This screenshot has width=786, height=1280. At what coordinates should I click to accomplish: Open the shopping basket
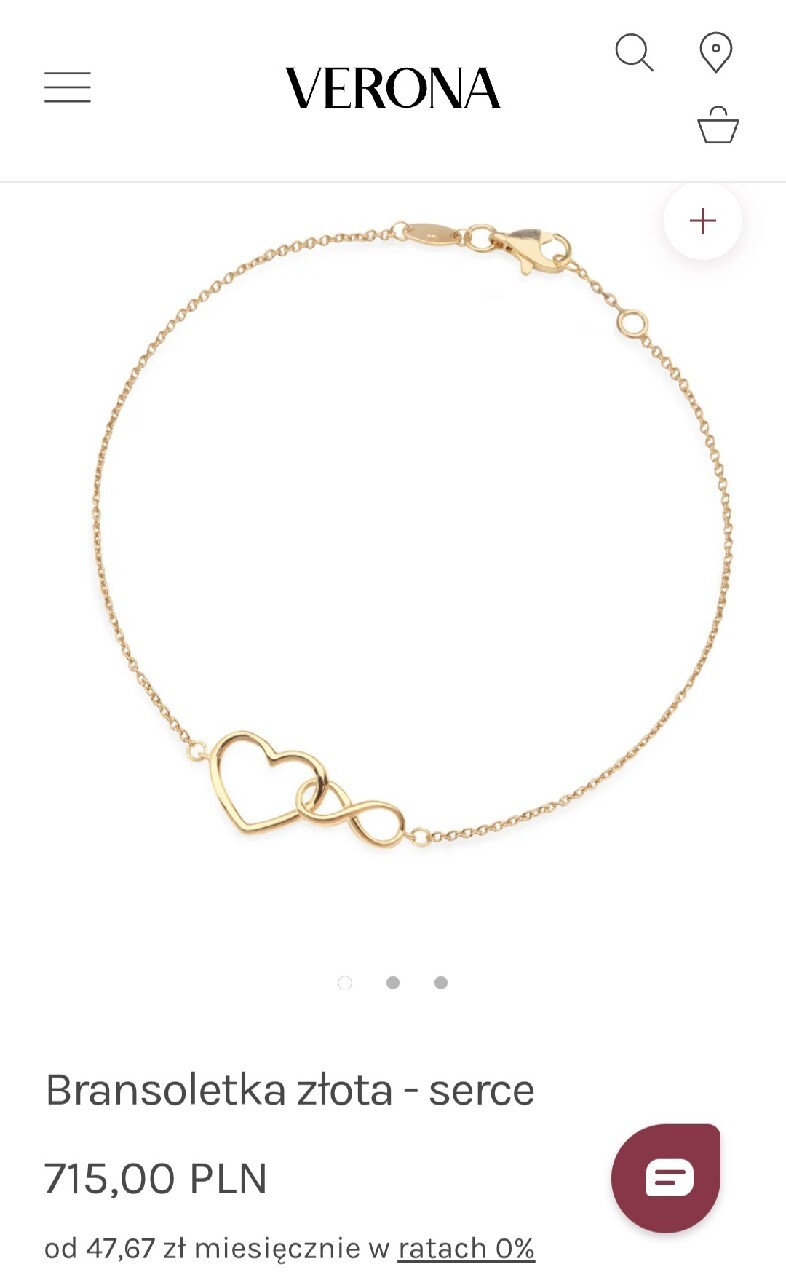pos(717,126)
